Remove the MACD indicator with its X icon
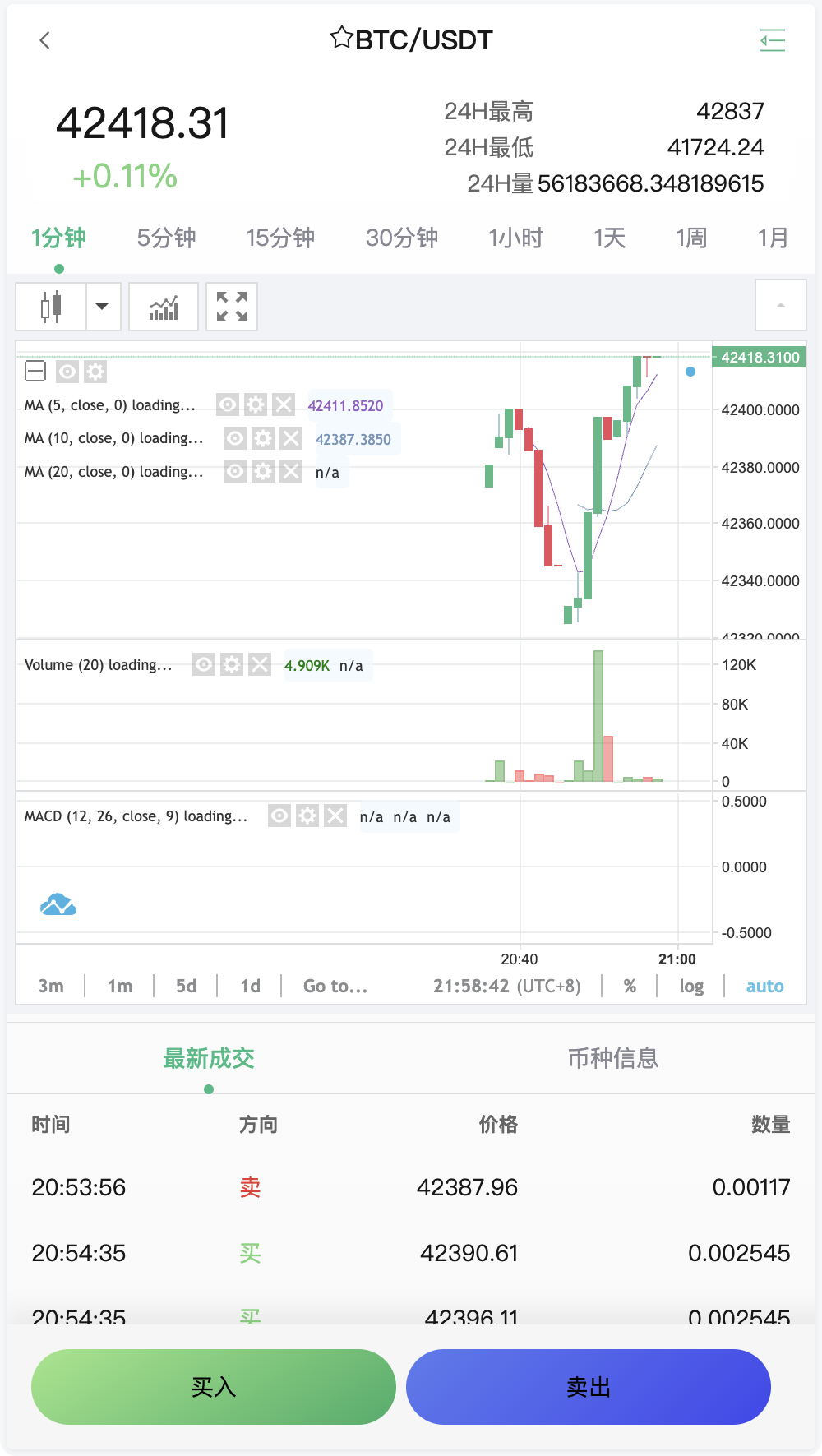 (x=335, y=816)
